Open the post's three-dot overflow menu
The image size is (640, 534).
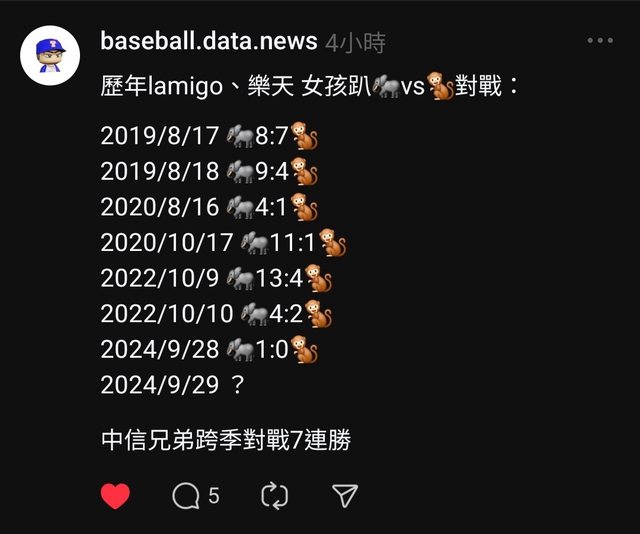600,41
